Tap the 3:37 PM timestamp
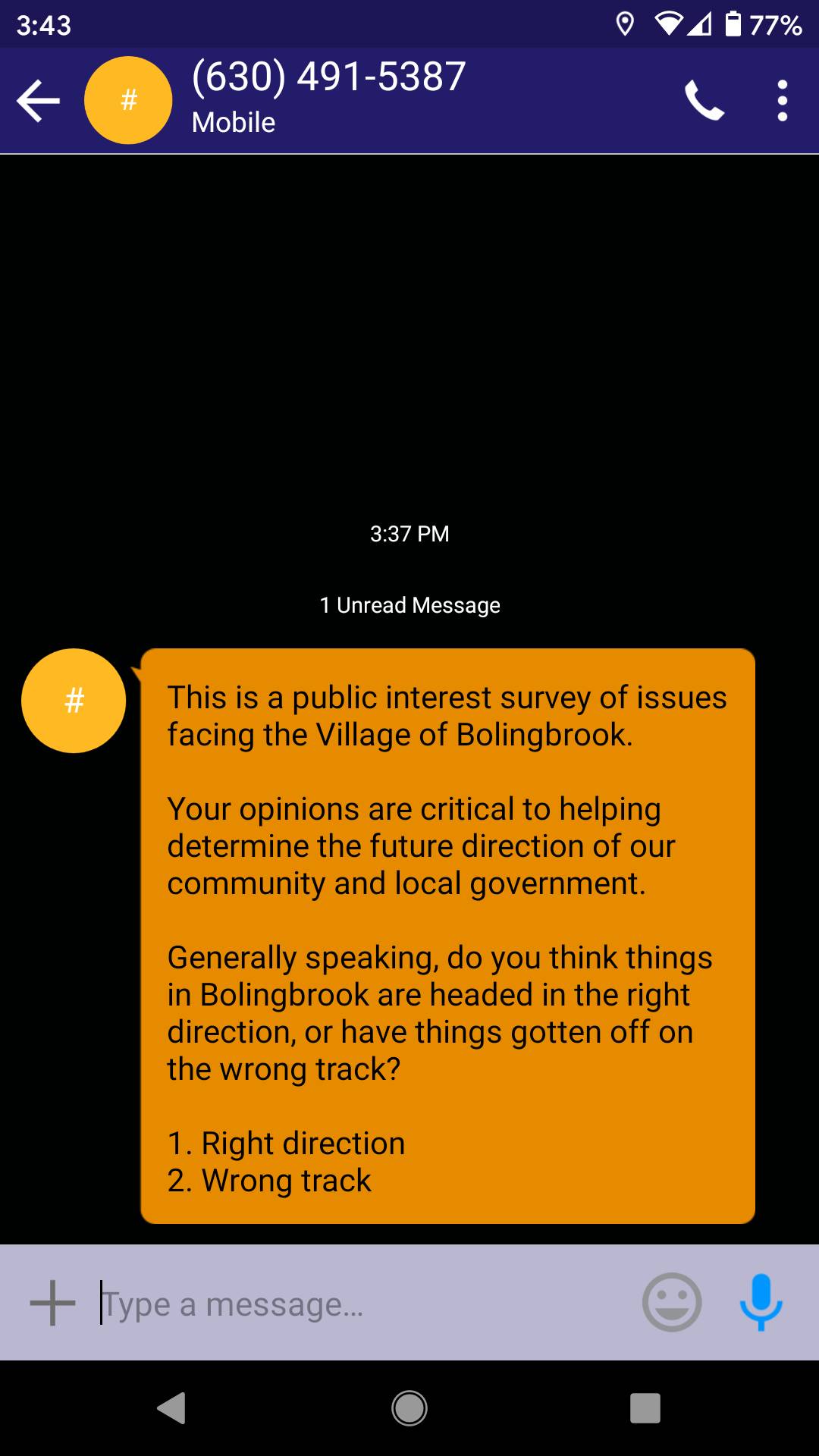The image size is (819, 1456). pos(409,533)
